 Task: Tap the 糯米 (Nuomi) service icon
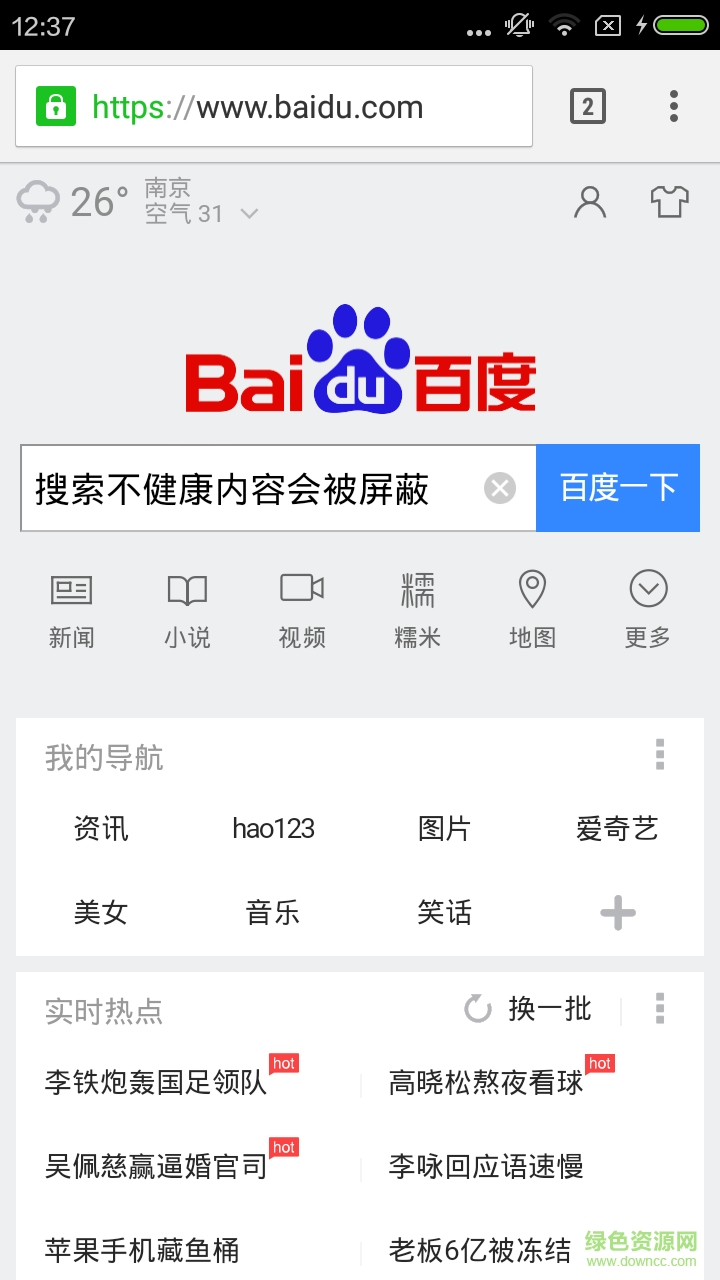point(417,592)
